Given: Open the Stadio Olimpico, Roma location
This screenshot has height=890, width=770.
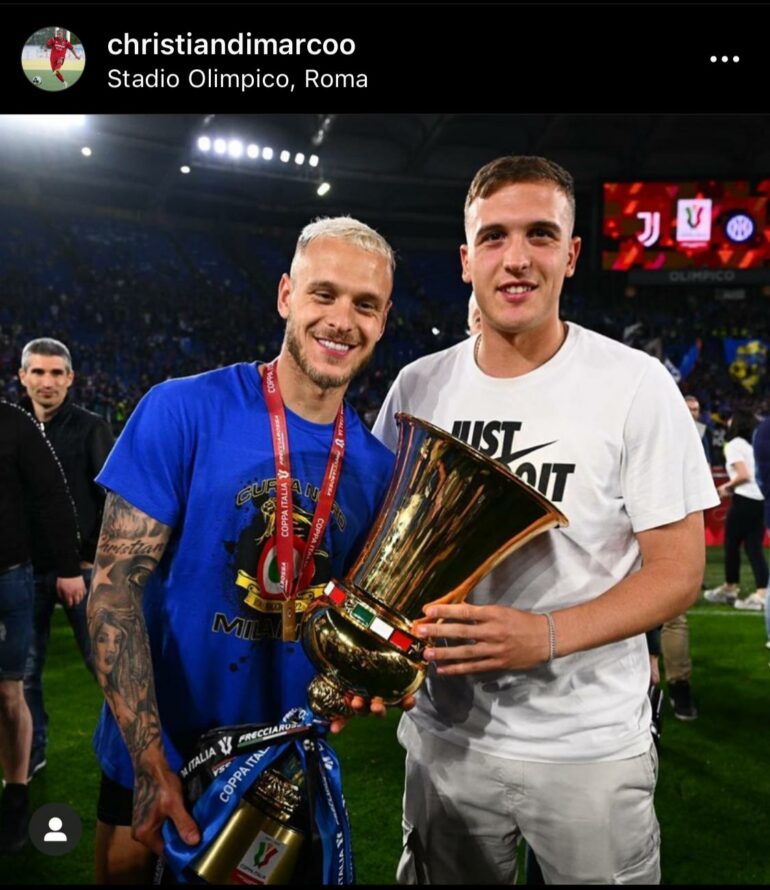Looking at the screenshot, I should click(x=237, y=79).
